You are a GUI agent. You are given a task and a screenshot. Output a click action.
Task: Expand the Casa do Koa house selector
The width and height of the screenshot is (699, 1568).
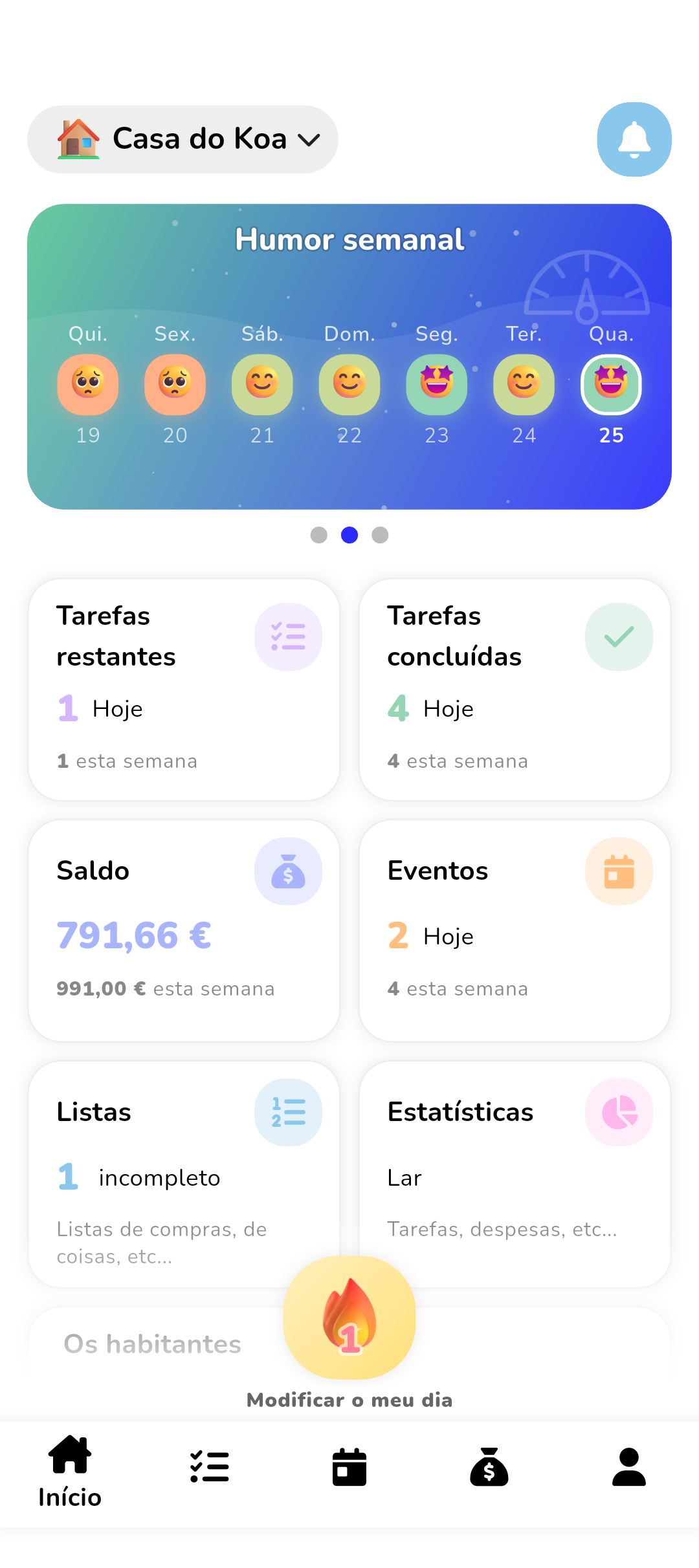click(x=182, y=138)
